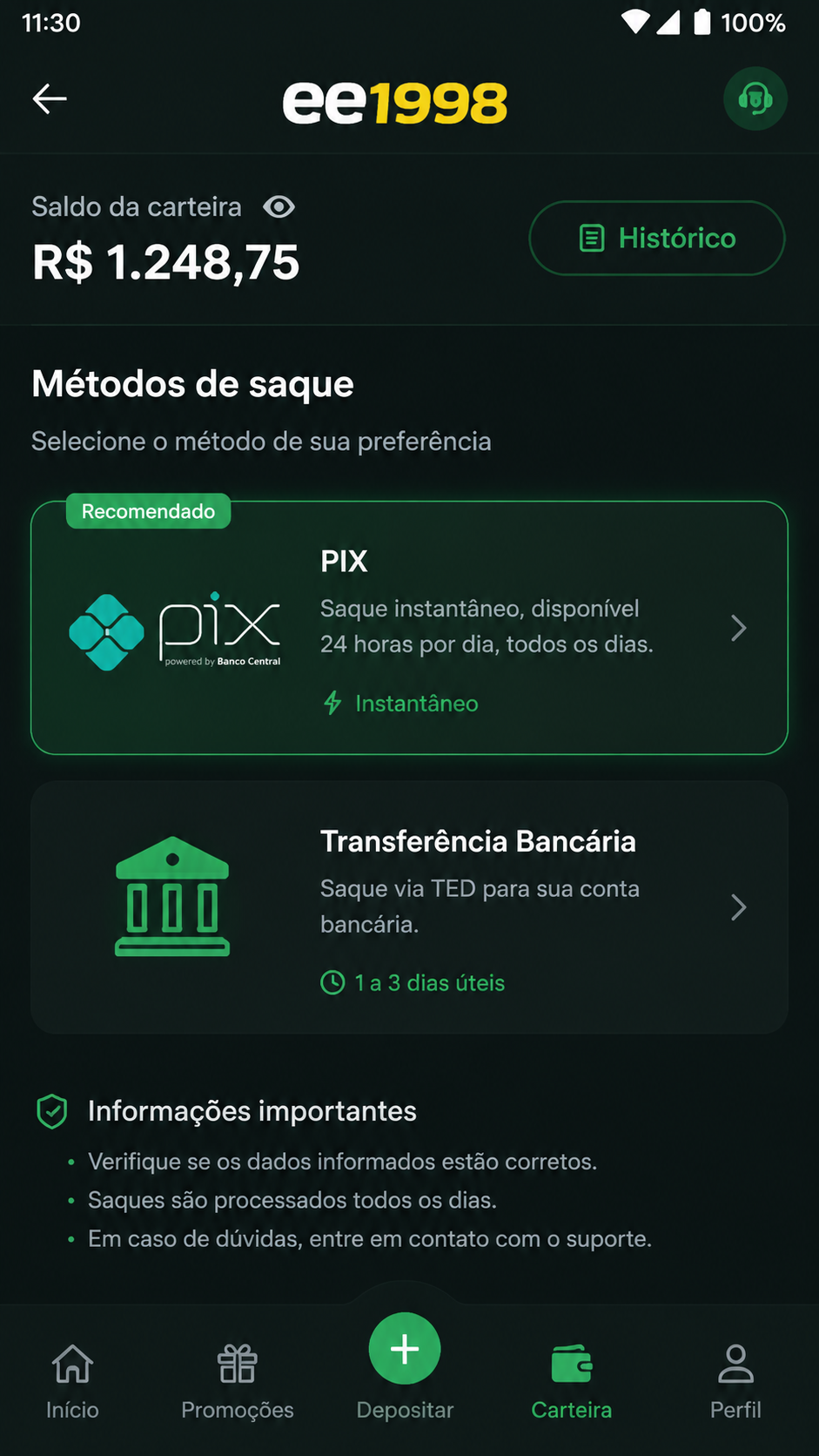
Task: Go back using the arrow icon
Action: pyautogui.click(x=50, y=99)
